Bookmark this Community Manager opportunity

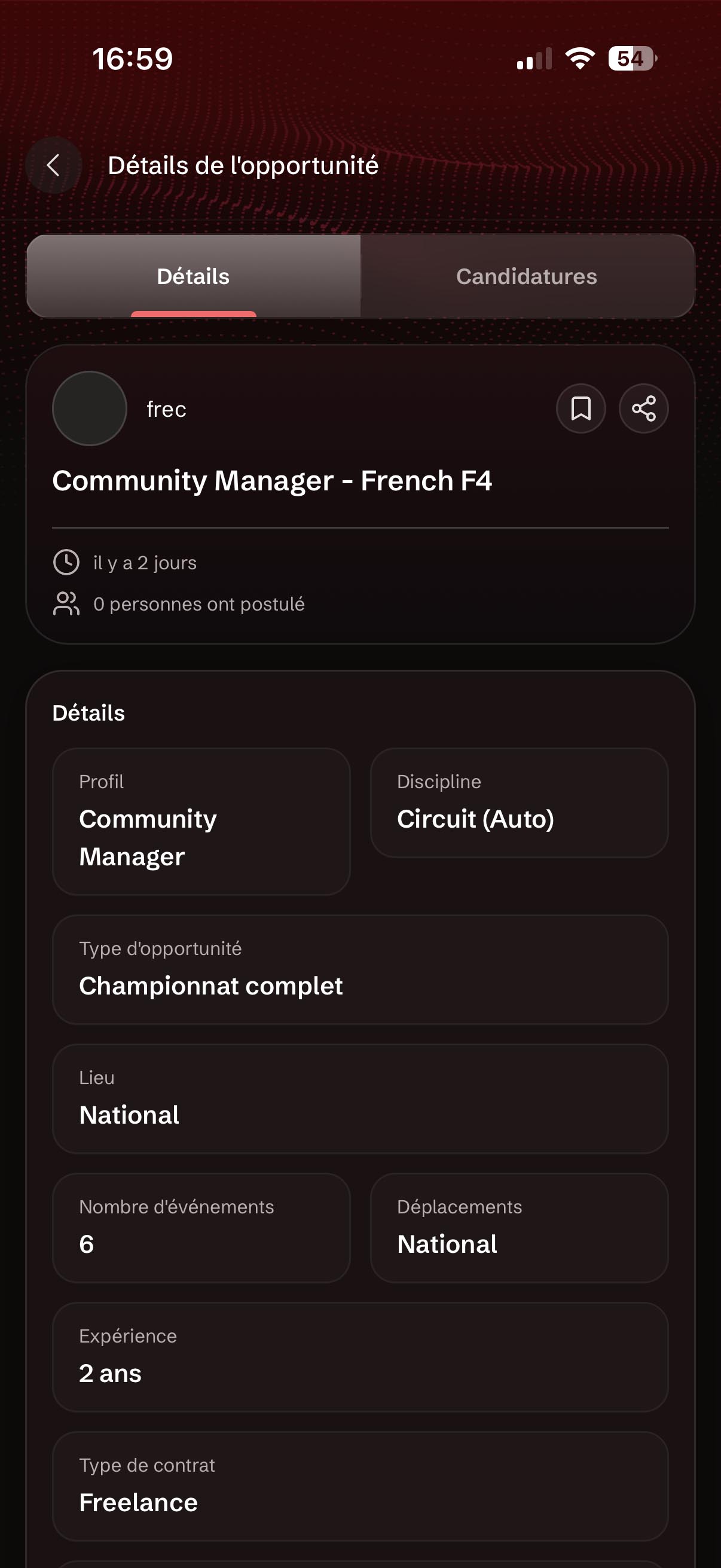[581, 408]
